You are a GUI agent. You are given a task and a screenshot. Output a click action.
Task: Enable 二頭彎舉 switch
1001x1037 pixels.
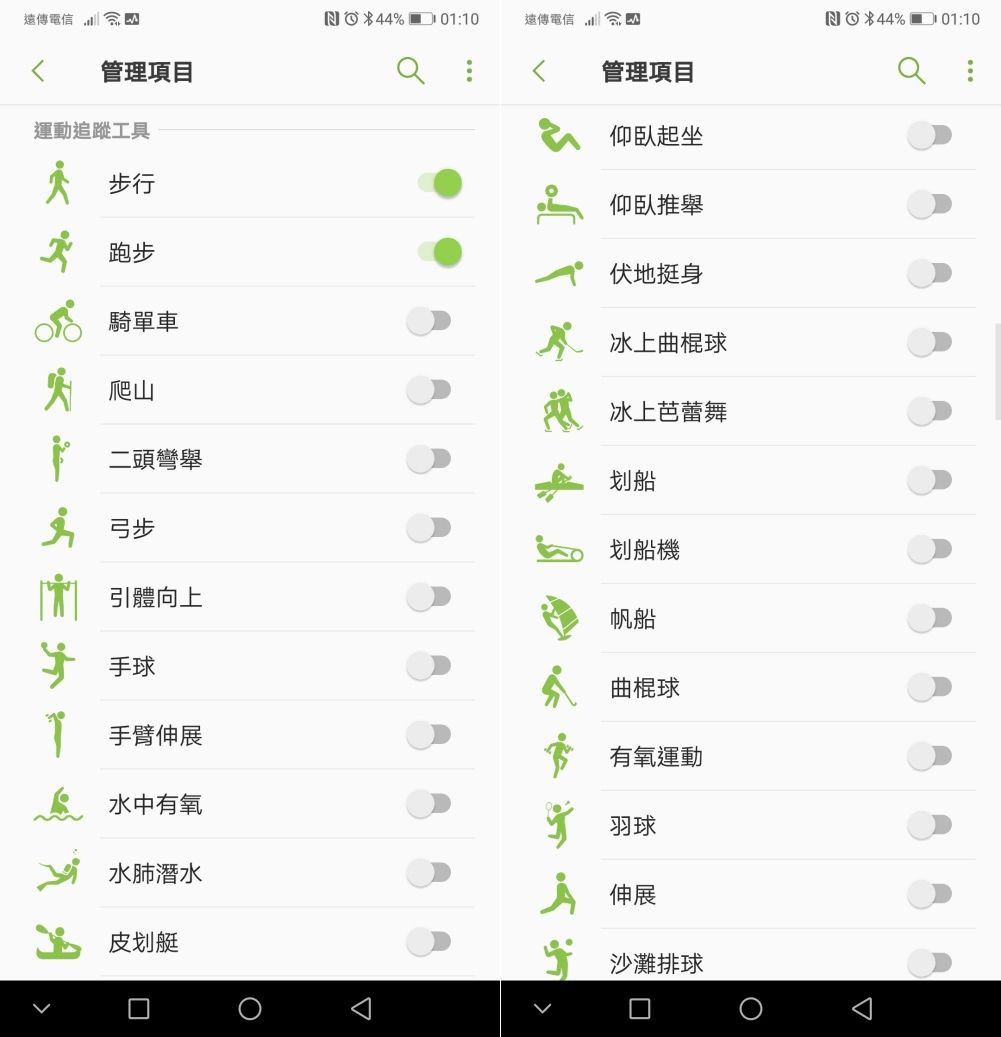pos(429,459)
